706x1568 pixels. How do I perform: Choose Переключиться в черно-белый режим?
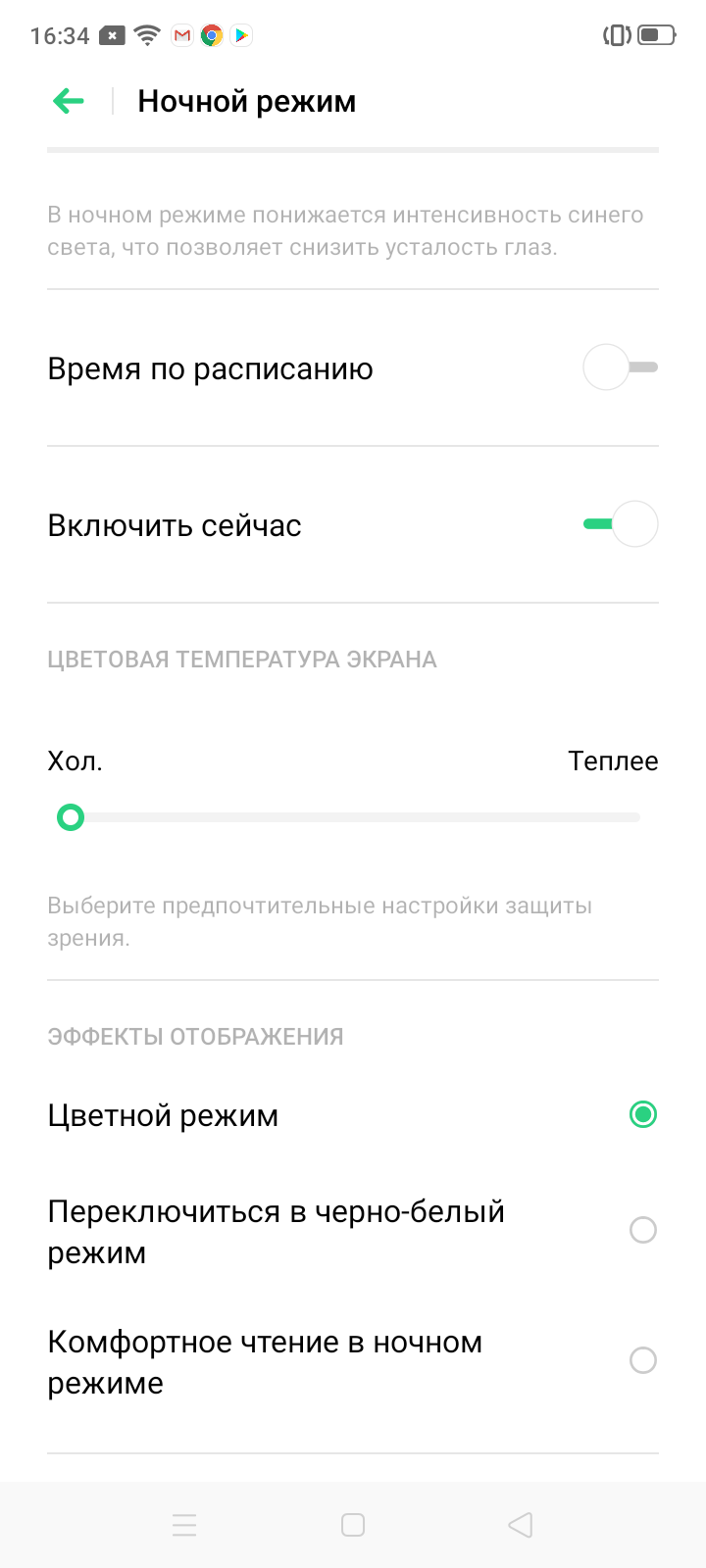click(x=642, y=1230)
